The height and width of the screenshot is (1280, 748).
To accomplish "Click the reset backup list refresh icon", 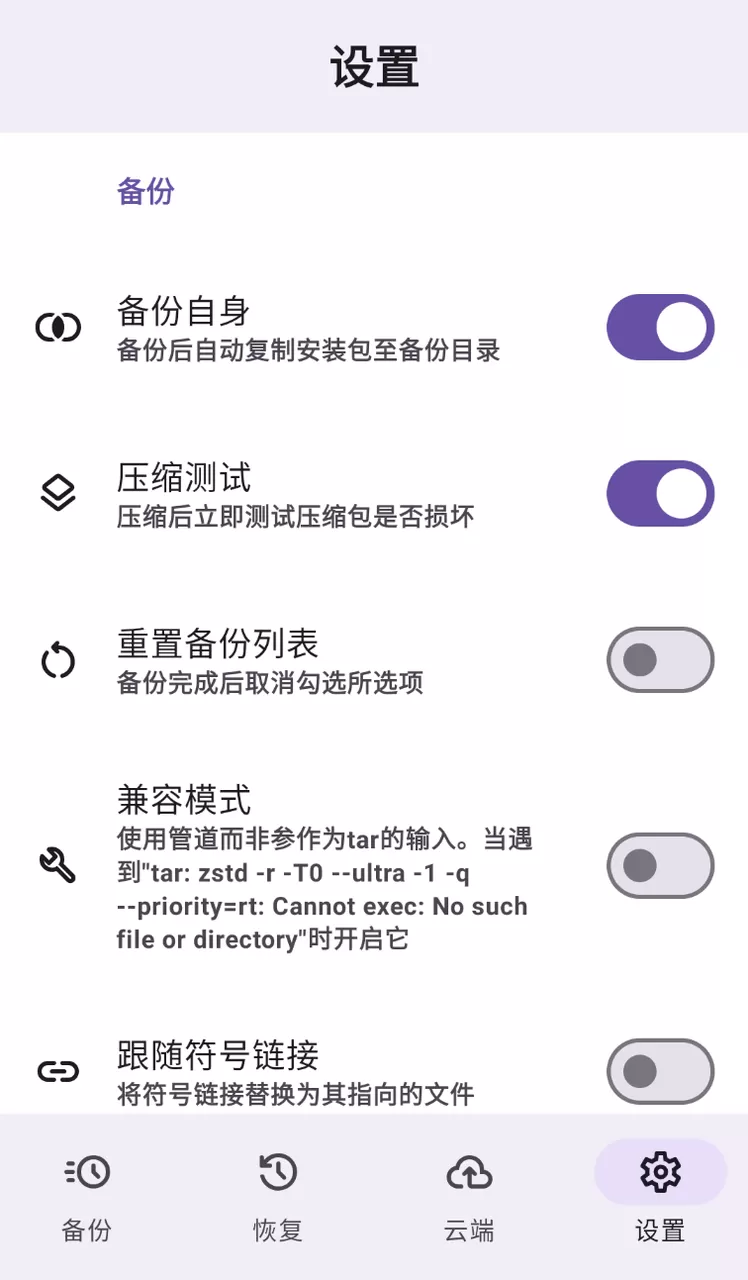I will (59, 660).
